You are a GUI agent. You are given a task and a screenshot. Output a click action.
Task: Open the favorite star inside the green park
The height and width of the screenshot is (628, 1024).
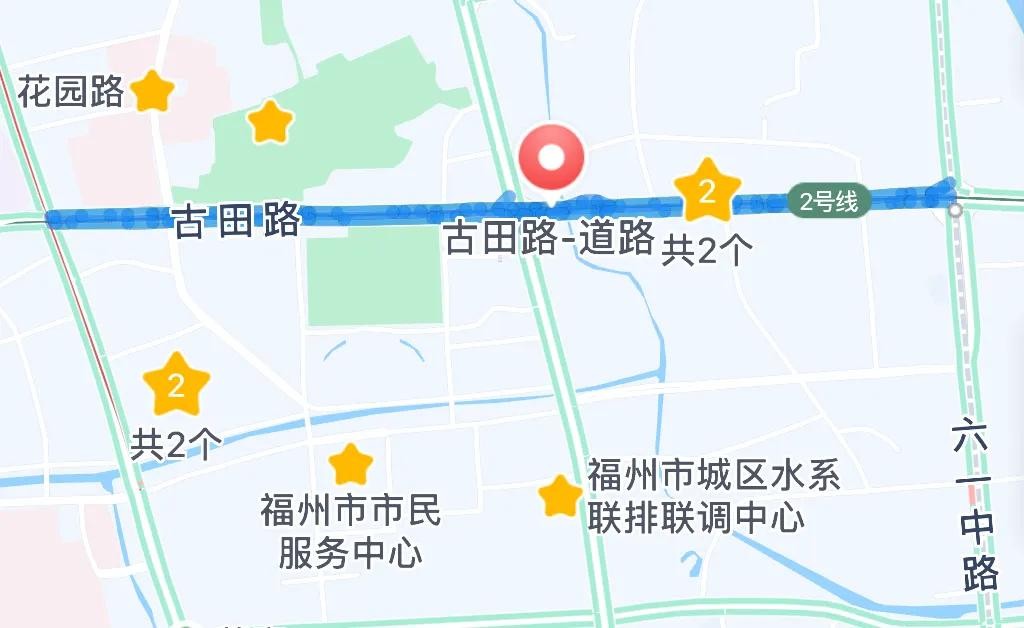[270, 122]
